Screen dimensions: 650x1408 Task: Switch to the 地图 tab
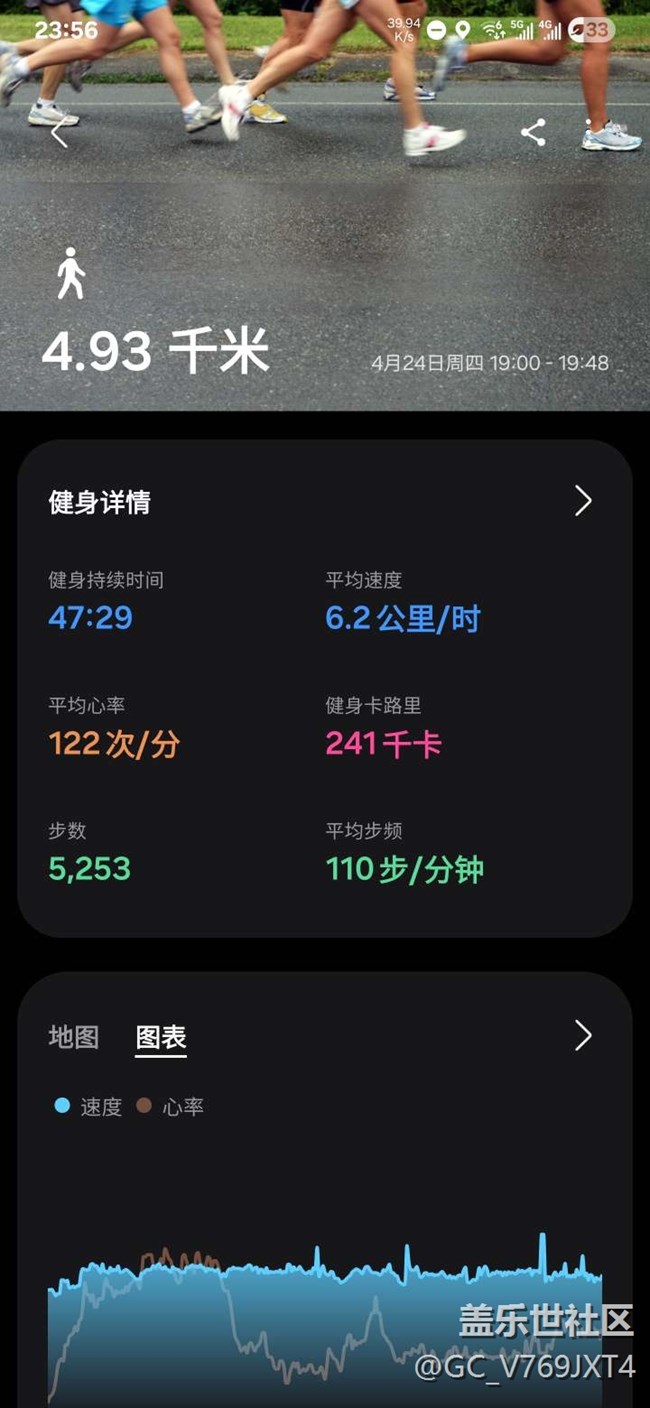pyautogui.click(x=74, y=1037)
